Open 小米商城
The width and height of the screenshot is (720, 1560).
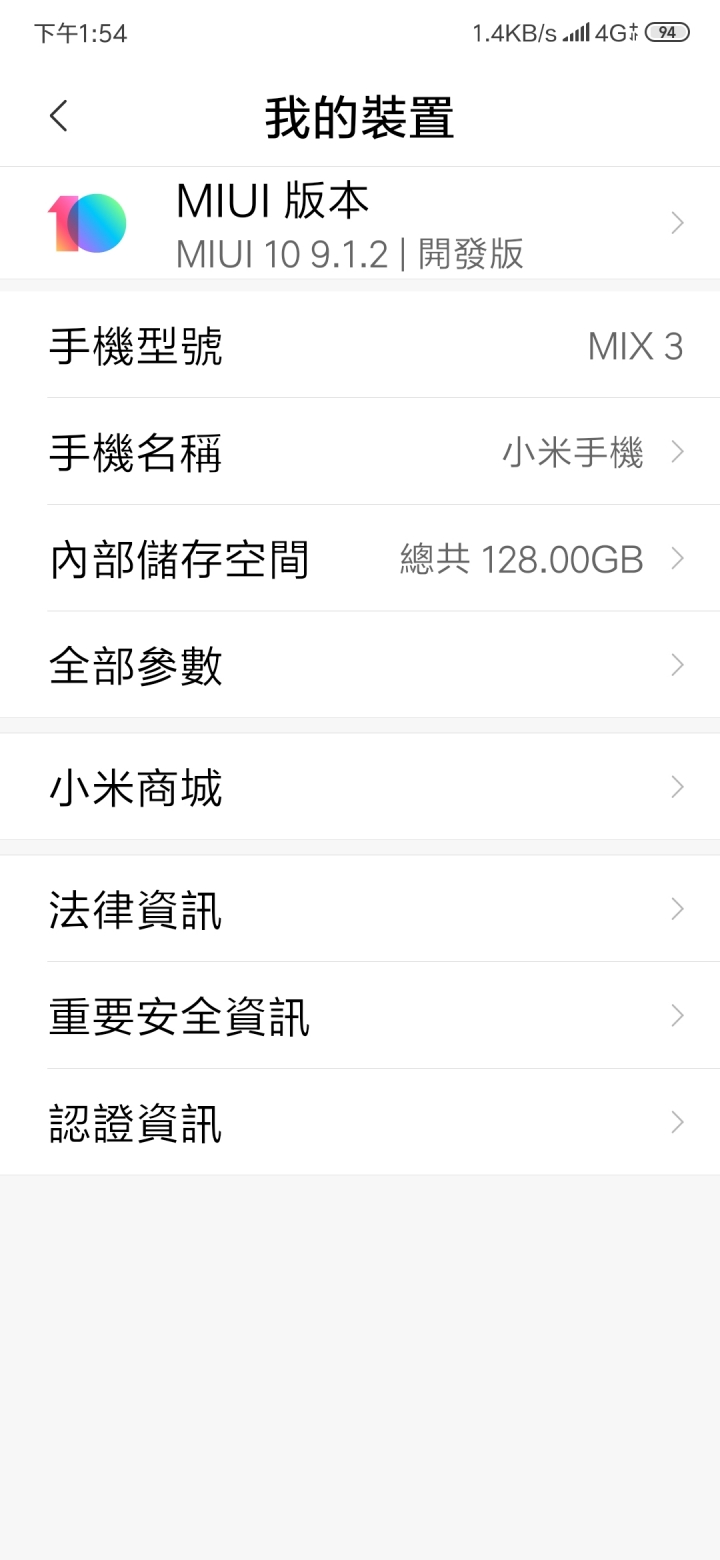(360, 788)
